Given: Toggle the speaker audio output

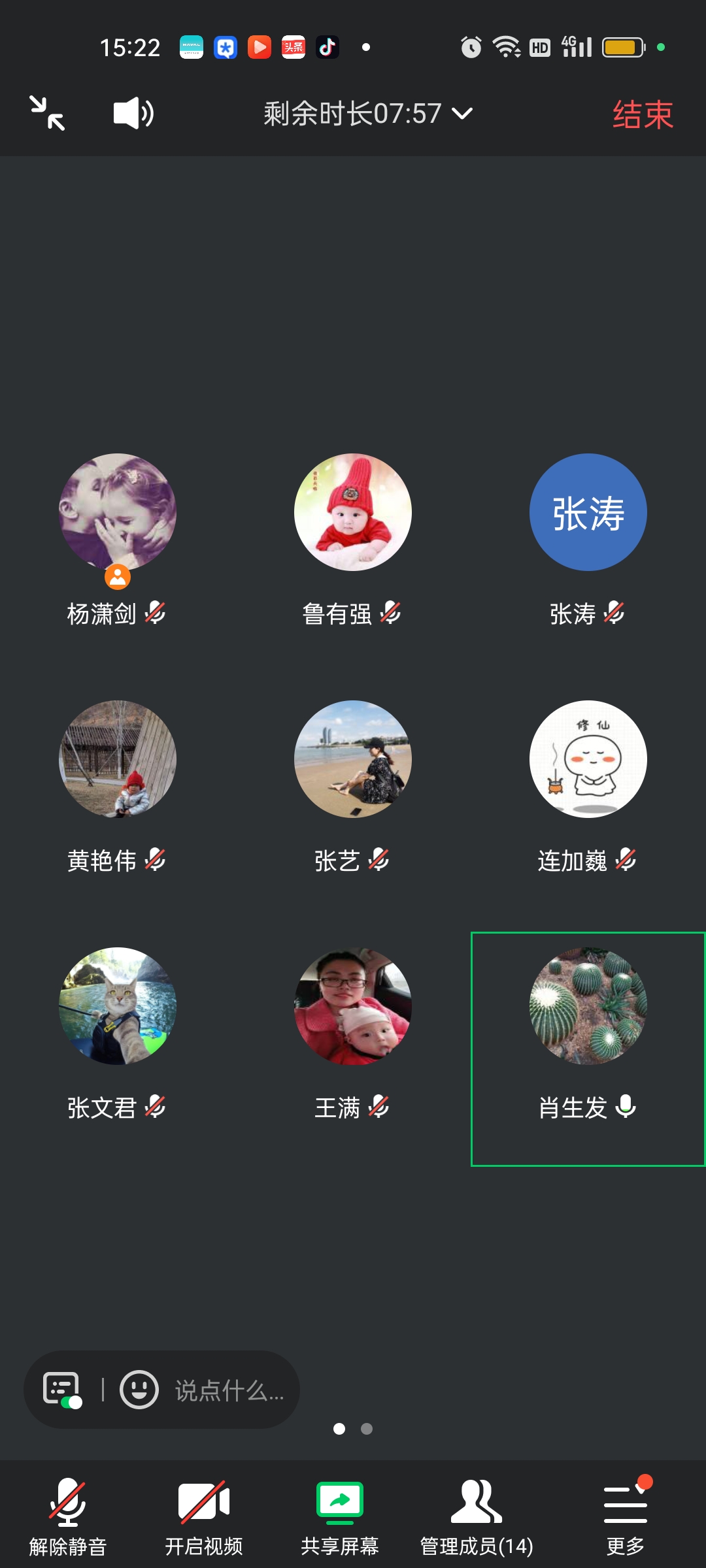Looking at the screenshot, I should coord(133,114).
